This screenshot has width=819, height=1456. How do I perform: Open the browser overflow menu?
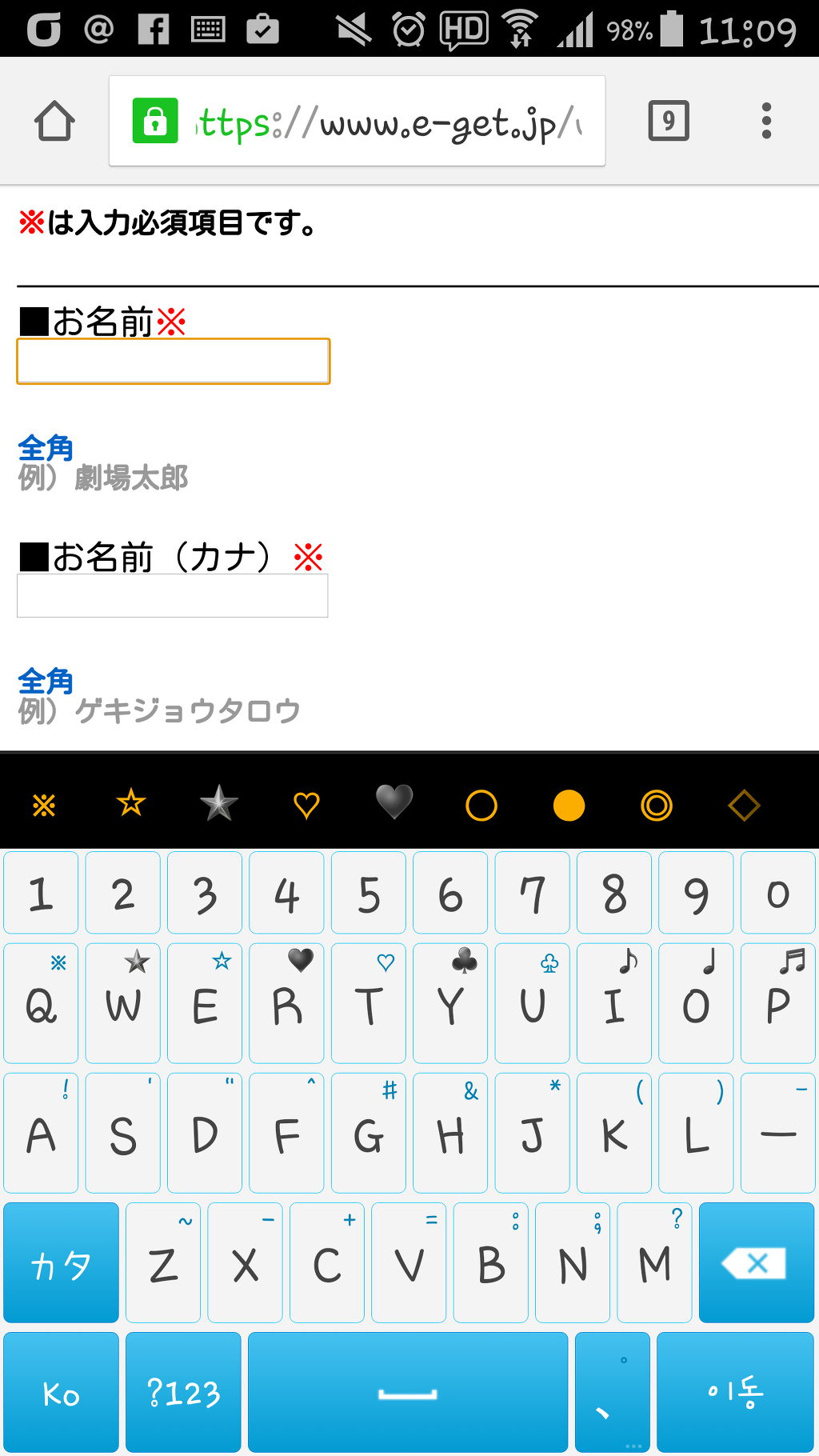click(x=766, y=122)
